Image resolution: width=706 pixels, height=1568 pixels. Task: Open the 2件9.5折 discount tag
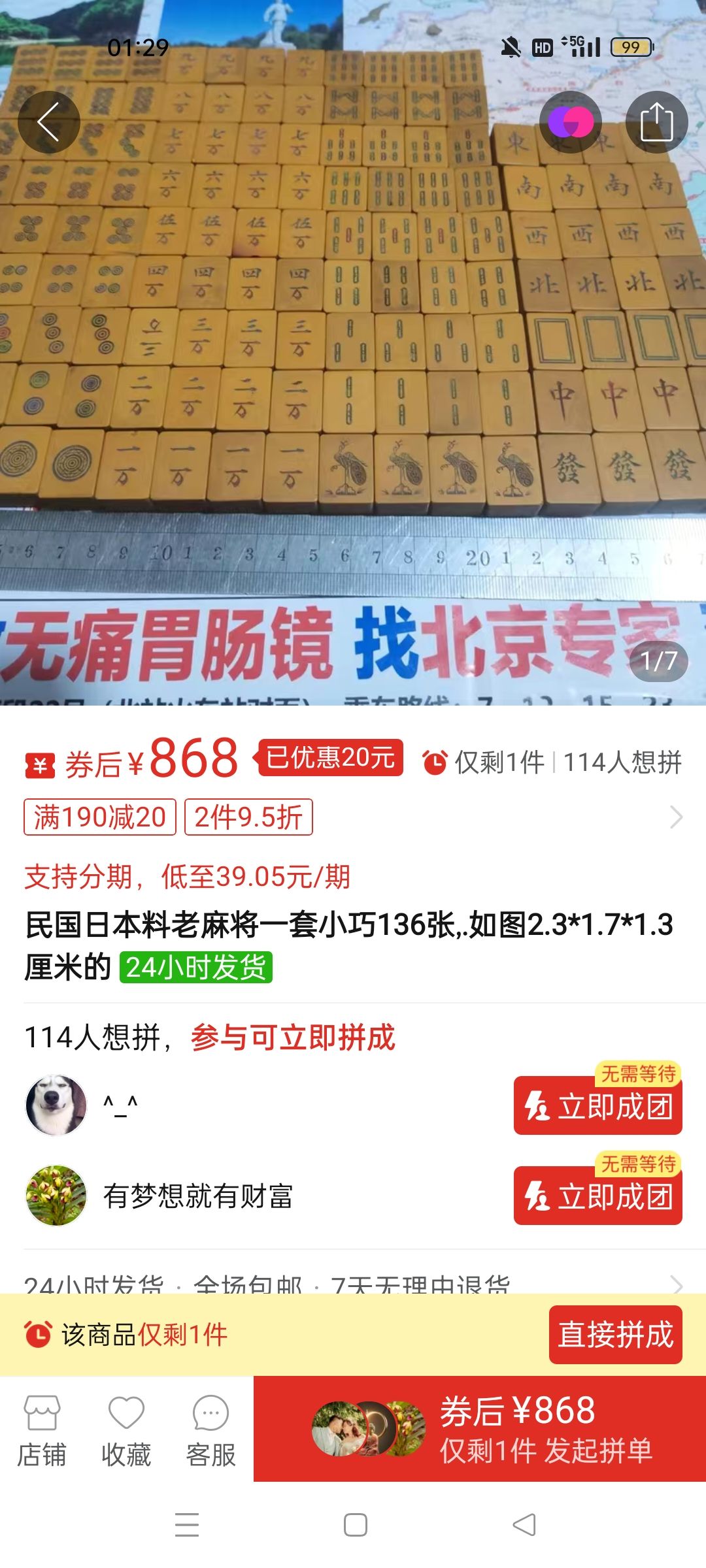pos(248,817)
